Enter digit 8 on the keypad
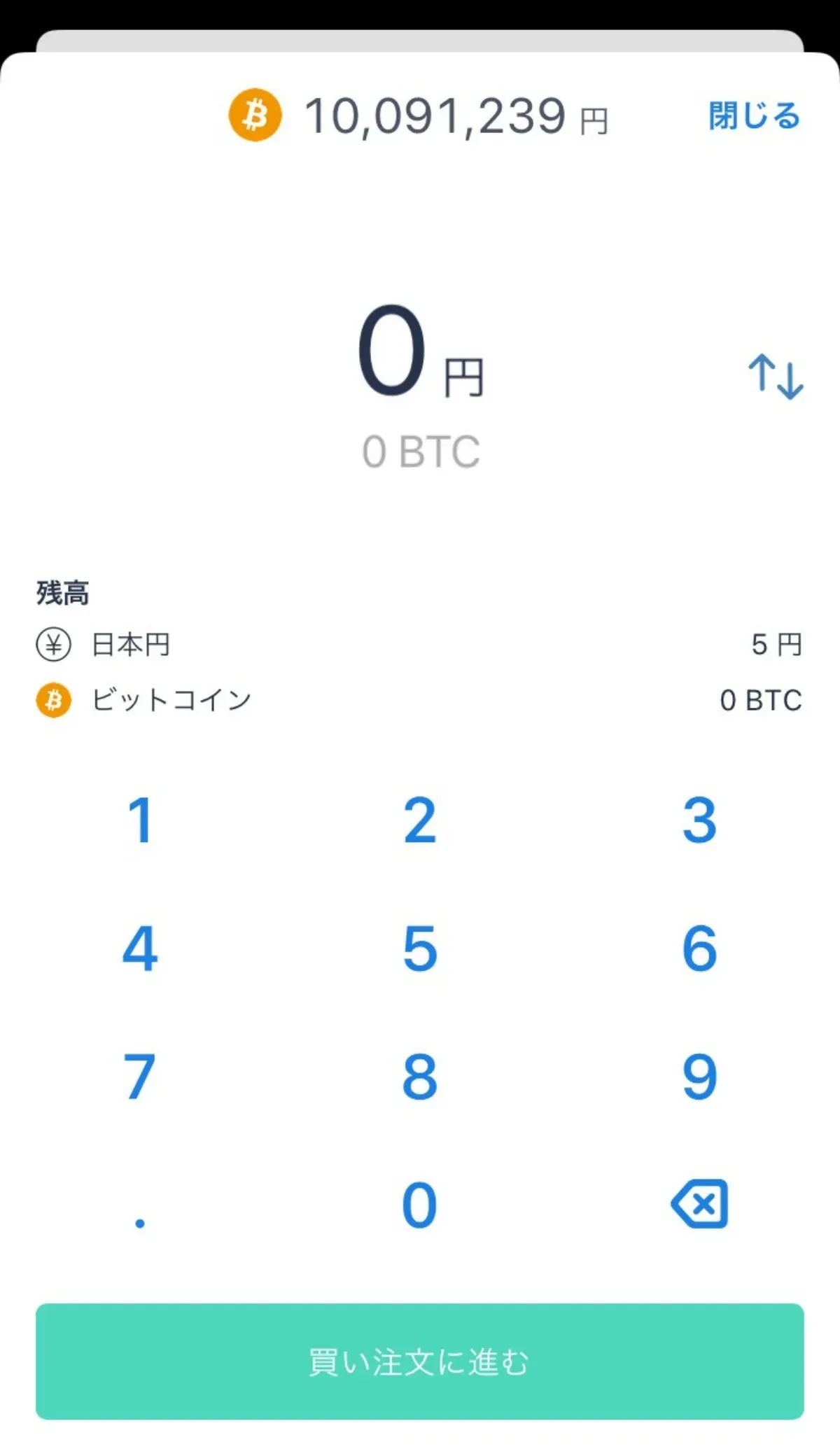Viewport: 840px width, 1456px height. (x=420, y=1077)
